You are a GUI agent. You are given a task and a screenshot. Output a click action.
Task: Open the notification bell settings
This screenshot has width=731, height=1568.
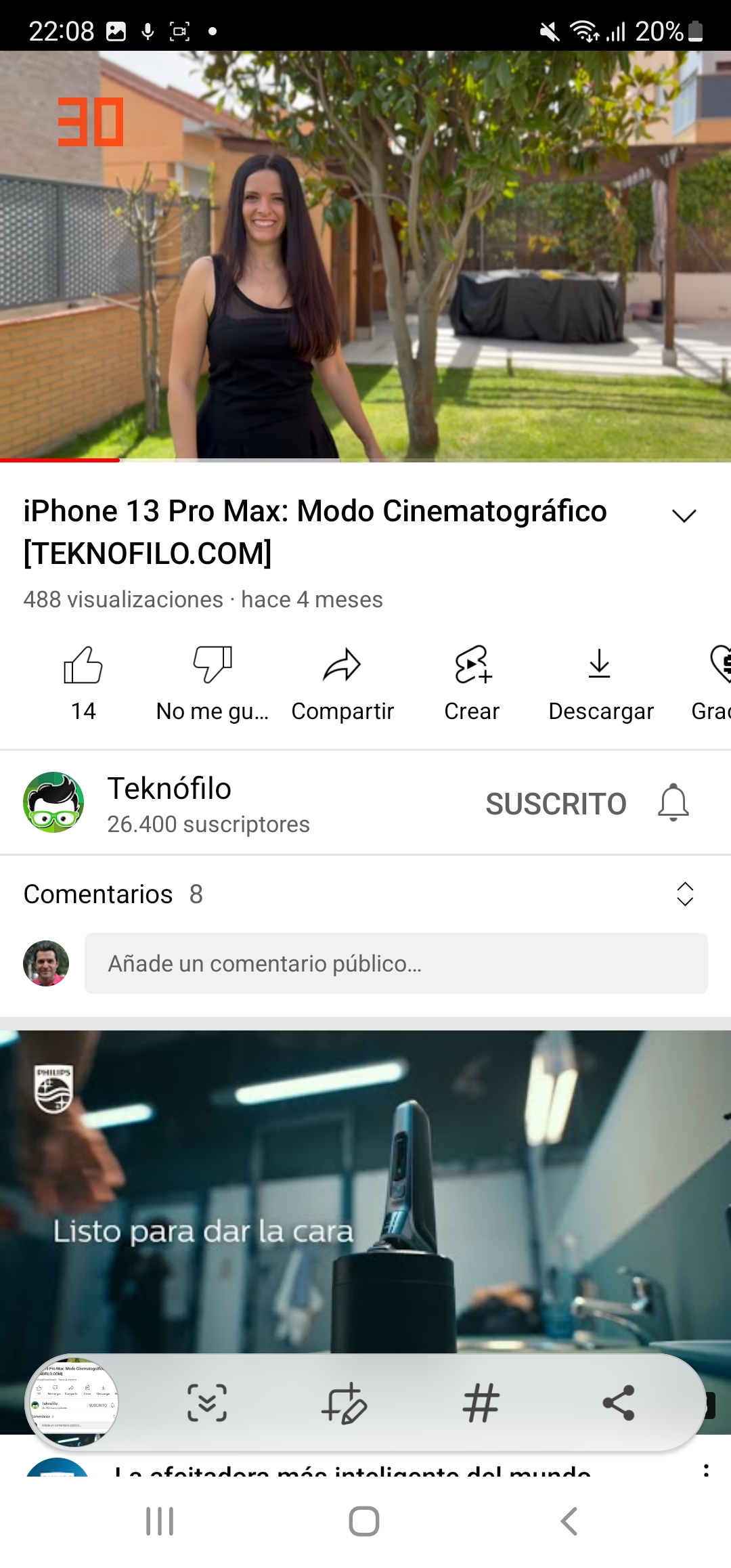tap(673, 803)
